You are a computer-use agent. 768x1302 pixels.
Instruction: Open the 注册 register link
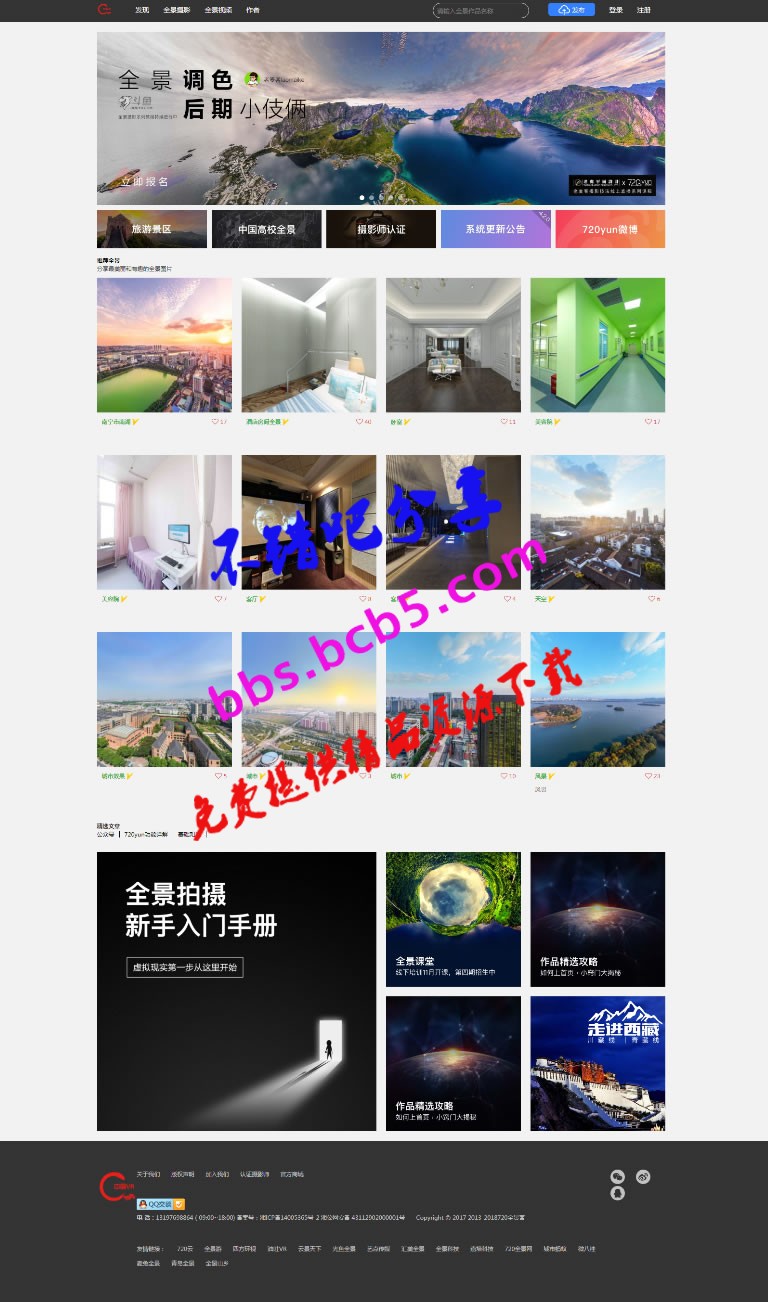(643, 10)
